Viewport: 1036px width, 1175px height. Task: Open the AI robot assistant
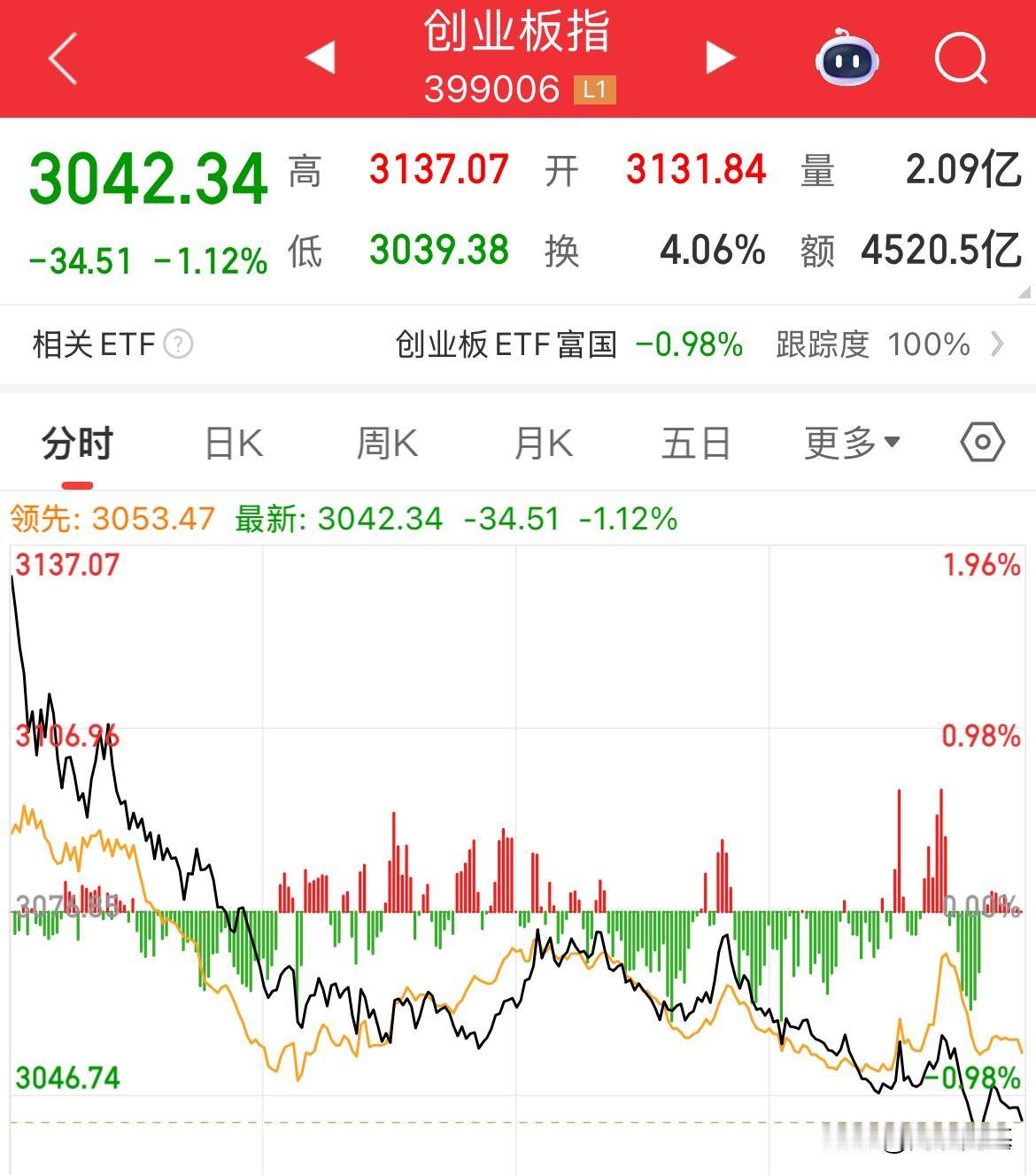(846, 59)
